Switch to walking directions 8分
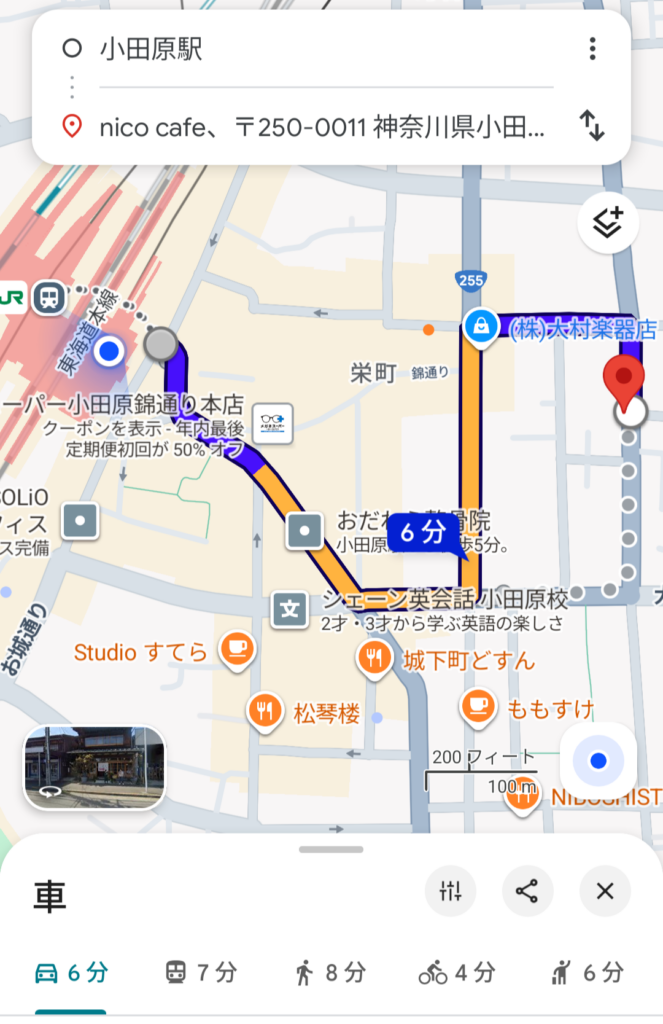 pyautogui.click(x=330, y=972)
